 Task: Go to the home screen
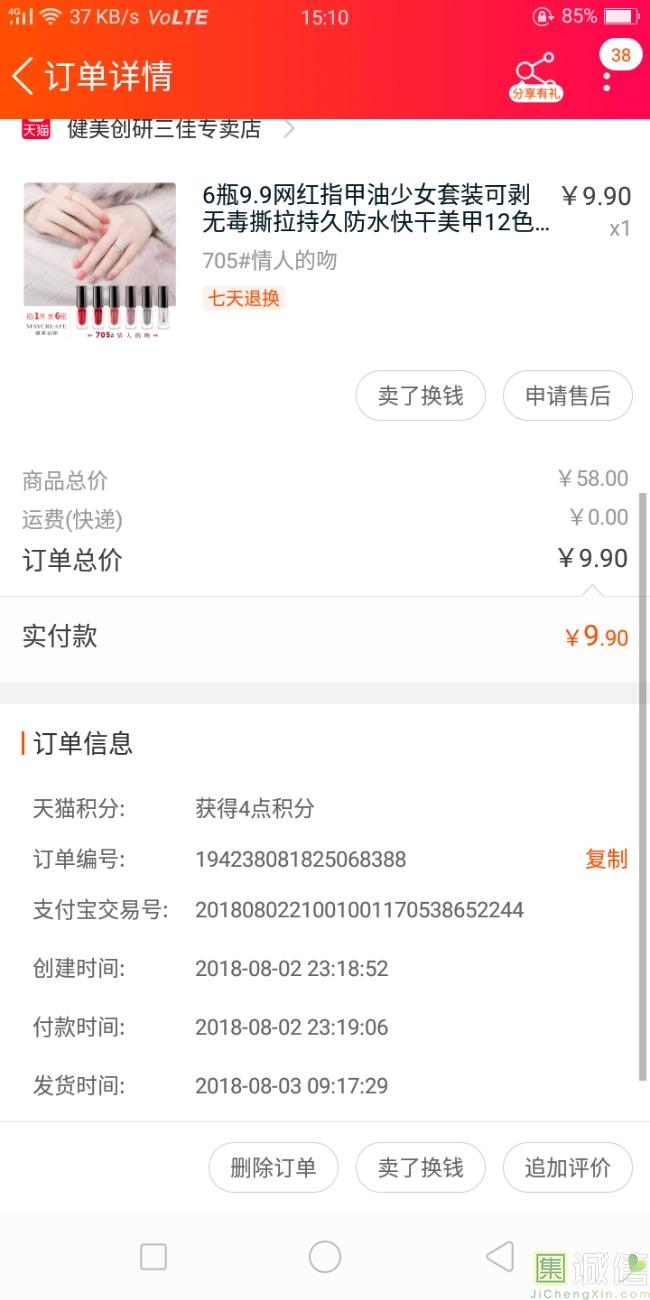click(x=325, y=1257)
